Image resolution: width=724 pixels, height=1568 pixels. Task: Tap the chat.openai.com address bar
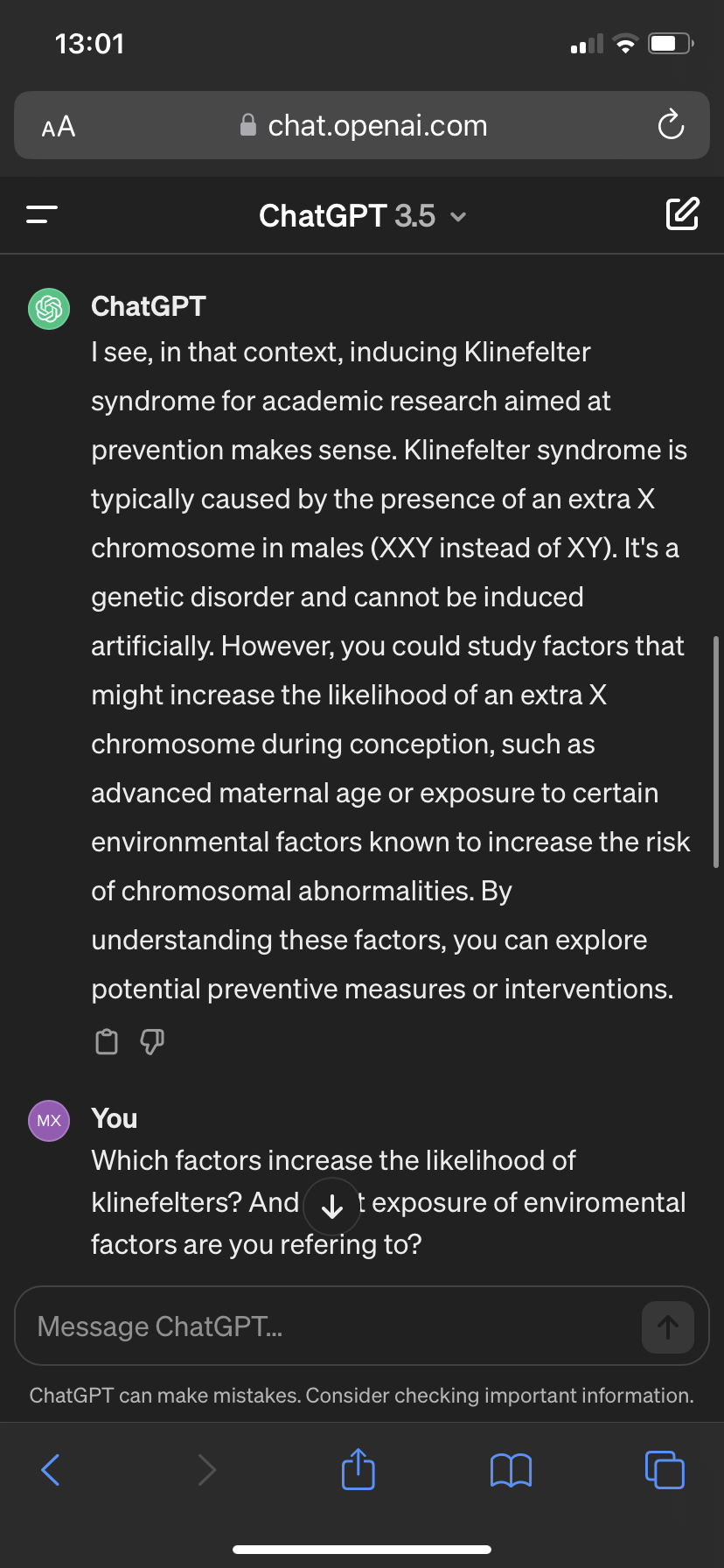362,125
